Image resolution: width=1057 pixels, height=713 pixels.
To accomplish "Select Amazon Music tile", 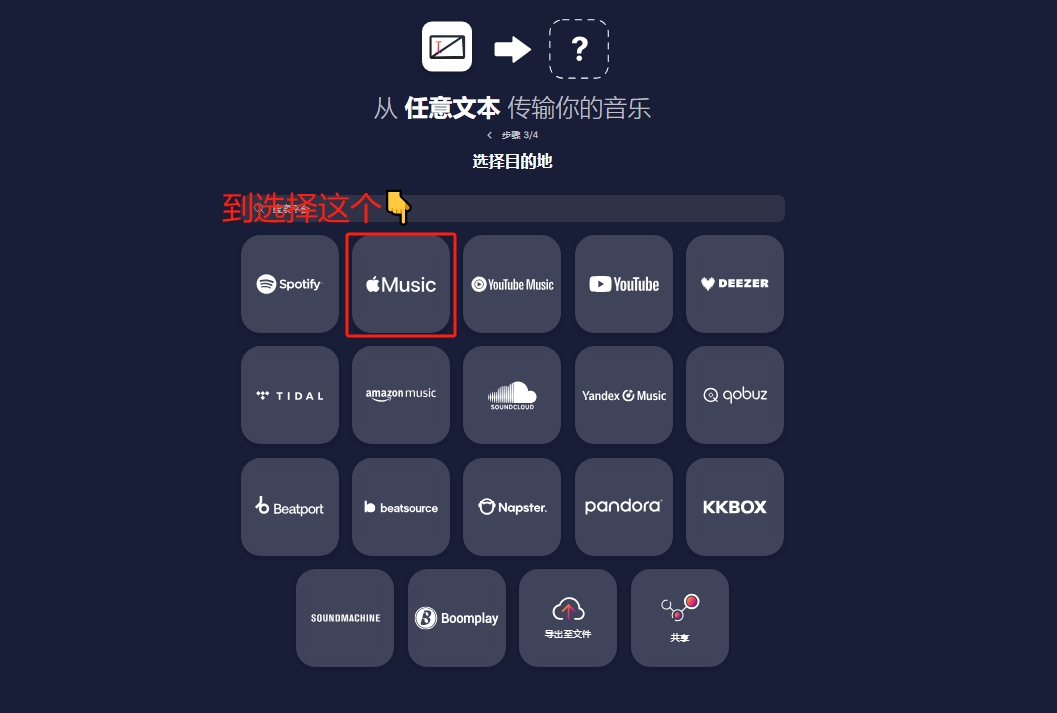I will (x=401, y=395).
